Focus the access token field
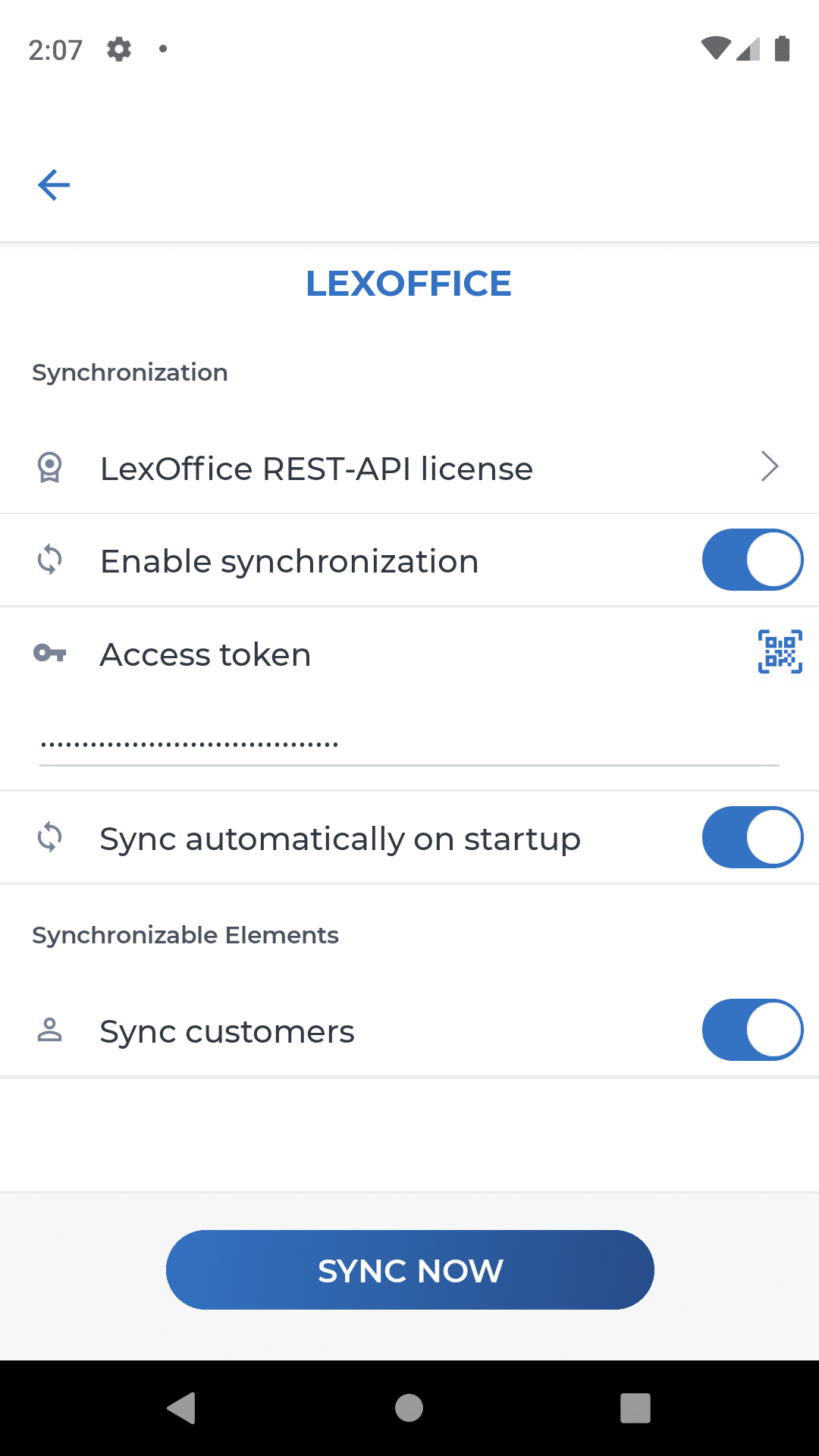Image resolution: width=819 pixels, height=1456 pixels. click(409, 745)
